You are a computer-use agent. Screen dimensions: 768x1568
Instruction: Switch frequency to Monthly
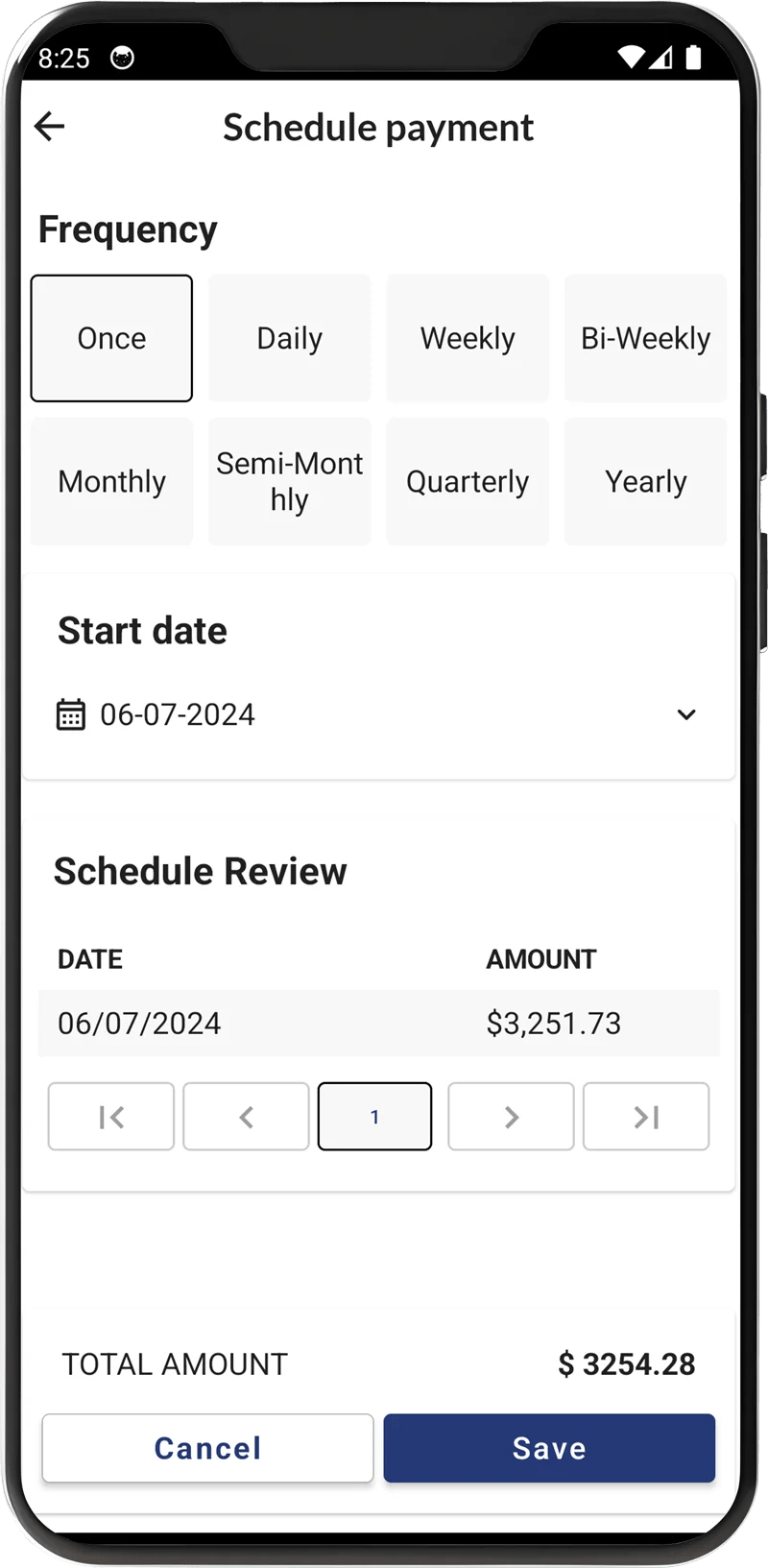111,481
